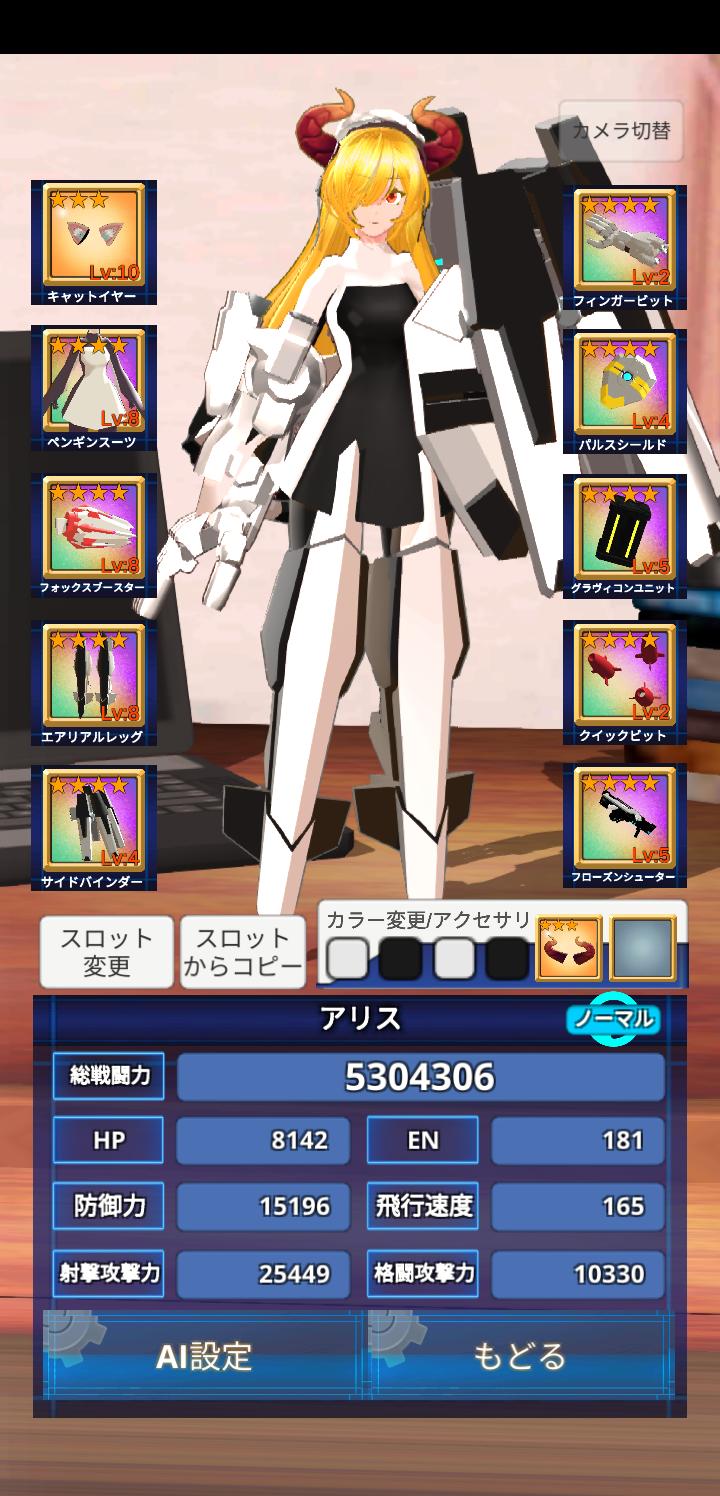Image resolution: width=720 pixels, height=1496 pixels.
Task: Open the フローズンシューター weapon slot
Action: coord(625,826)
